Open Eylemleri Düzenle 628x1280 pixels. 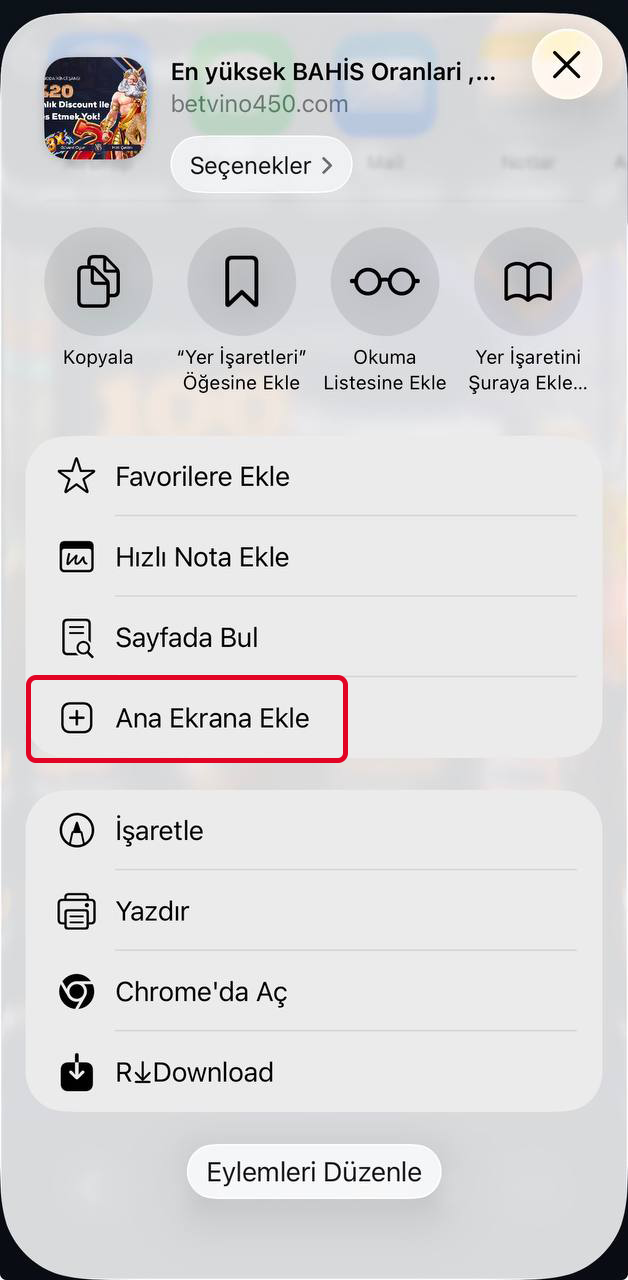(314, 1171)
